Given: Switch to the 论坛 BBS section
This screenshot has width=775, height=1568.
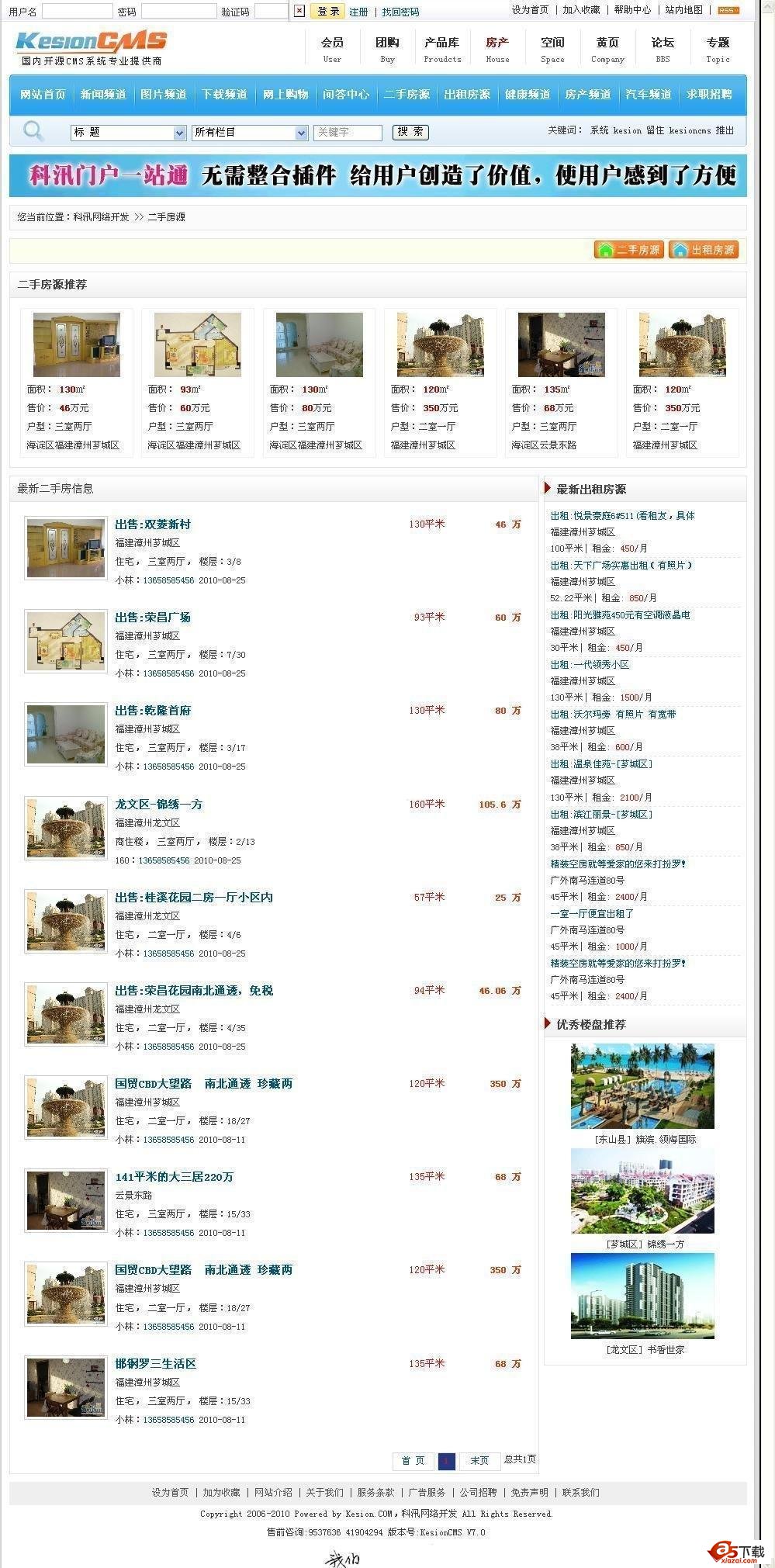Looking at the screenshot, I should pos(663,49).
